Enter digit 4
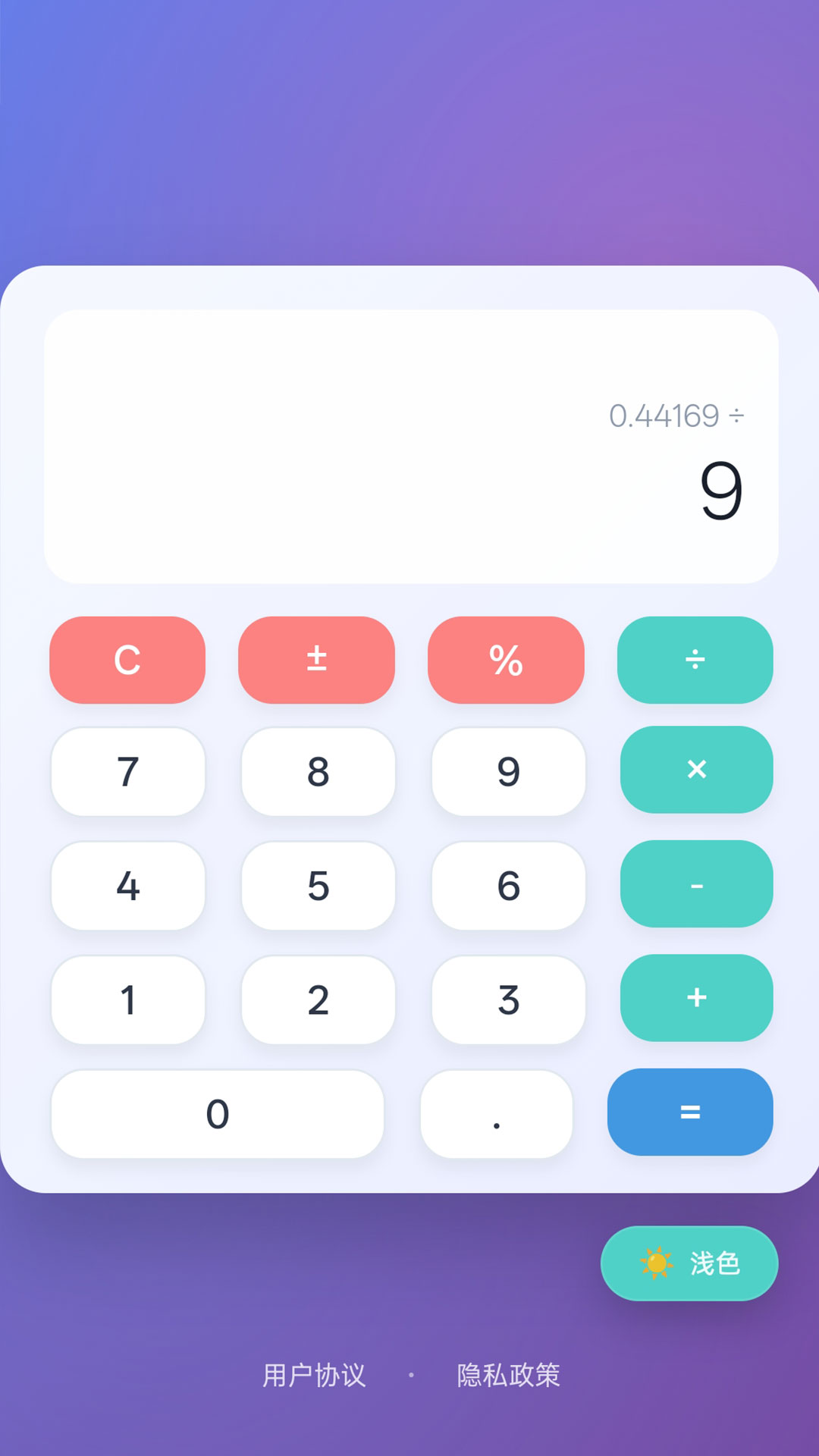 [x=128, y=886]
